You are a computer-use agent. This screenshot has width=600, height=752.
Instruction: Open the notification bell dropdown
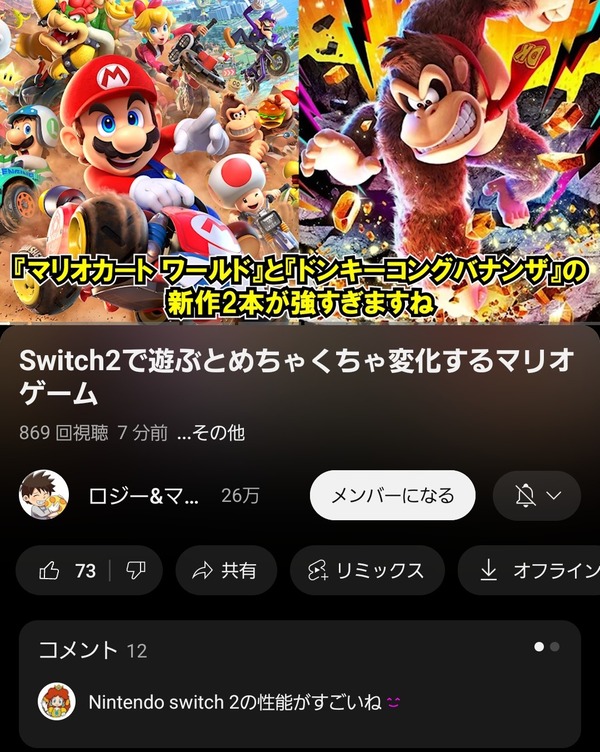tap(537, 495)
